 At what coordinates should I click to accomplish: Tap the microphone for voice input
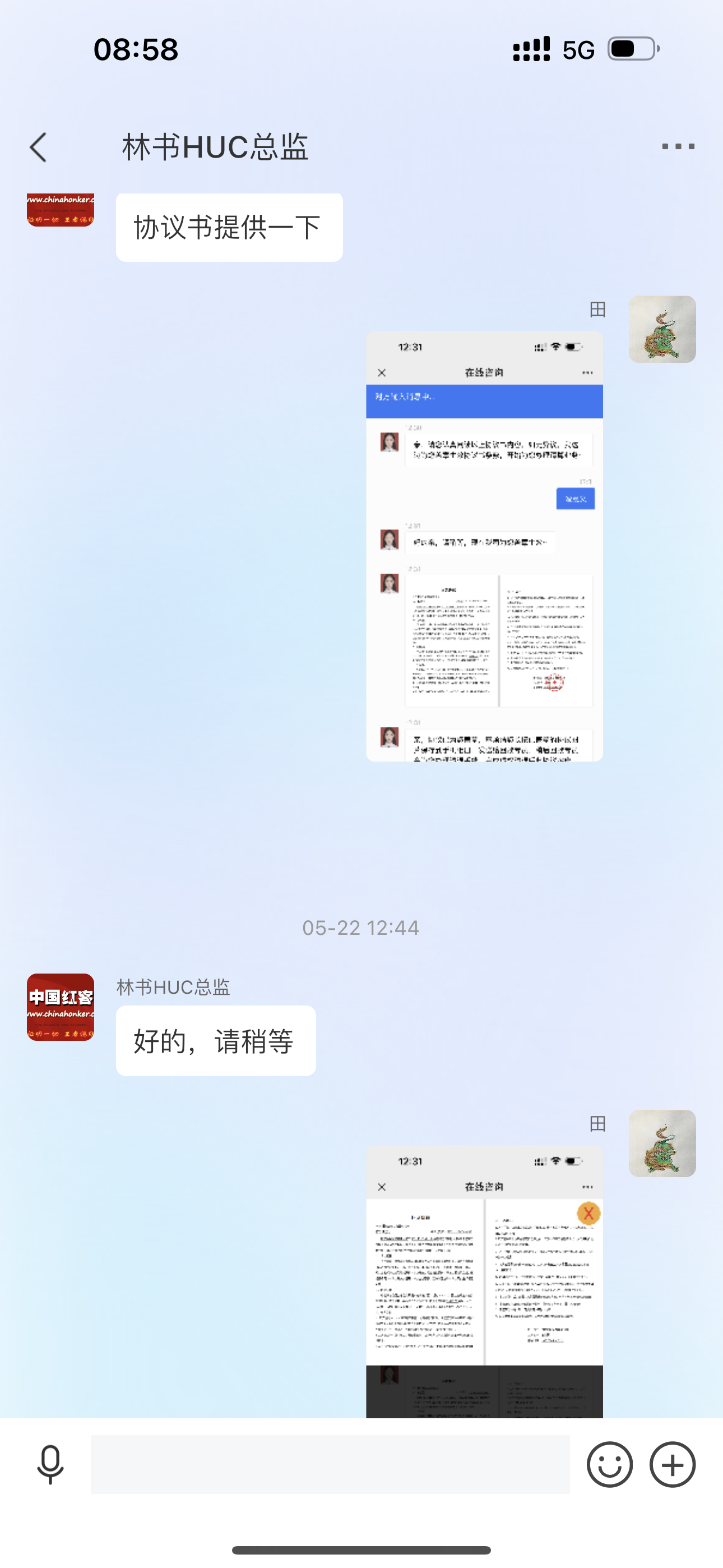tap(50, 1464)
